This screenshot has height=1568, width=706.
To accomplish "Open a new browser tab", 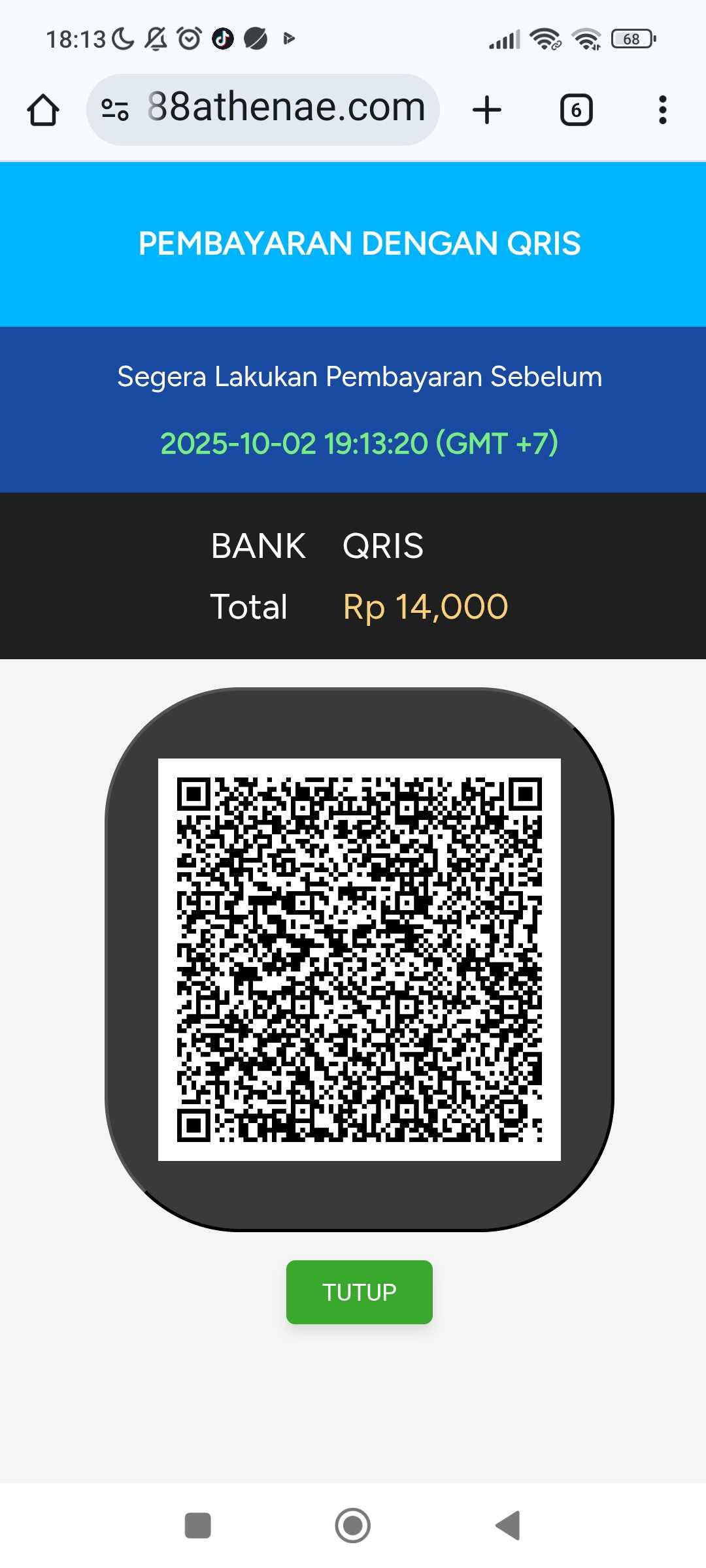I will pos(487,110).
